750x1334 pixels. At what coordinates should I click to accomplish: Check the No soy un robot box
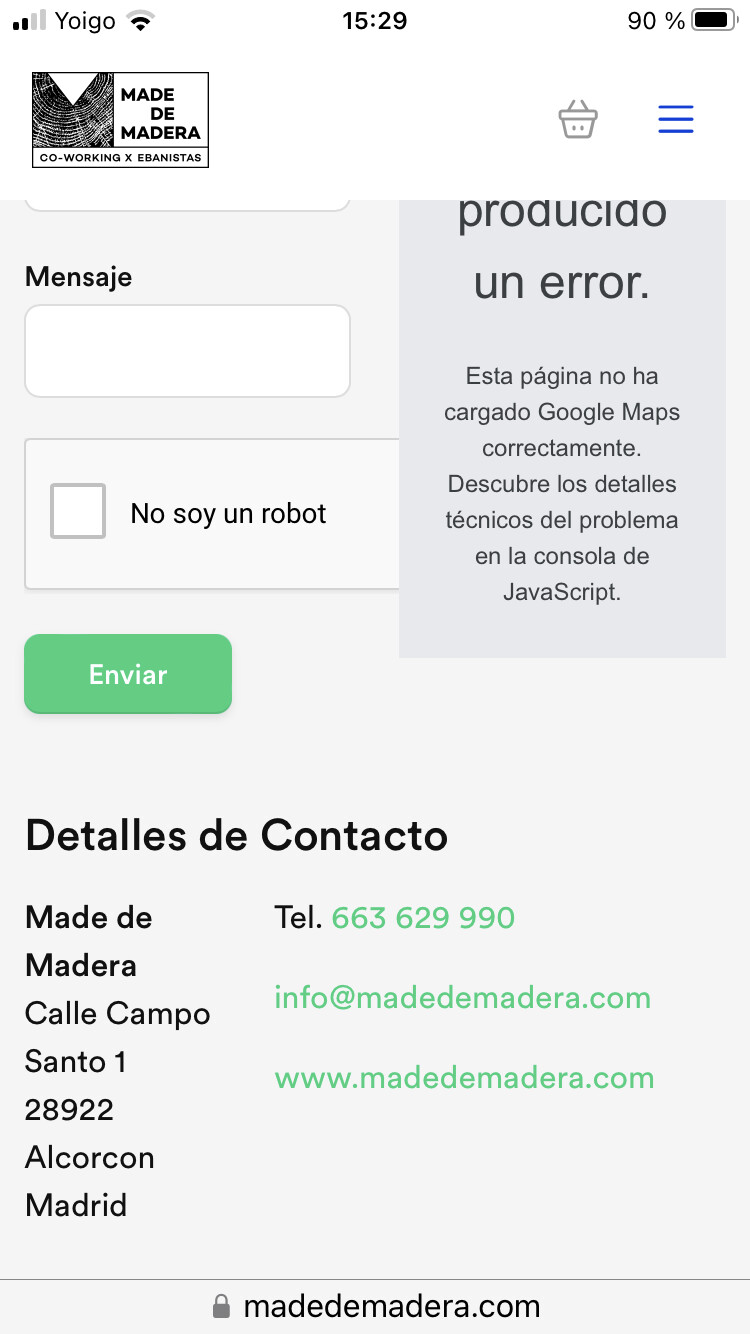(78, 512)
